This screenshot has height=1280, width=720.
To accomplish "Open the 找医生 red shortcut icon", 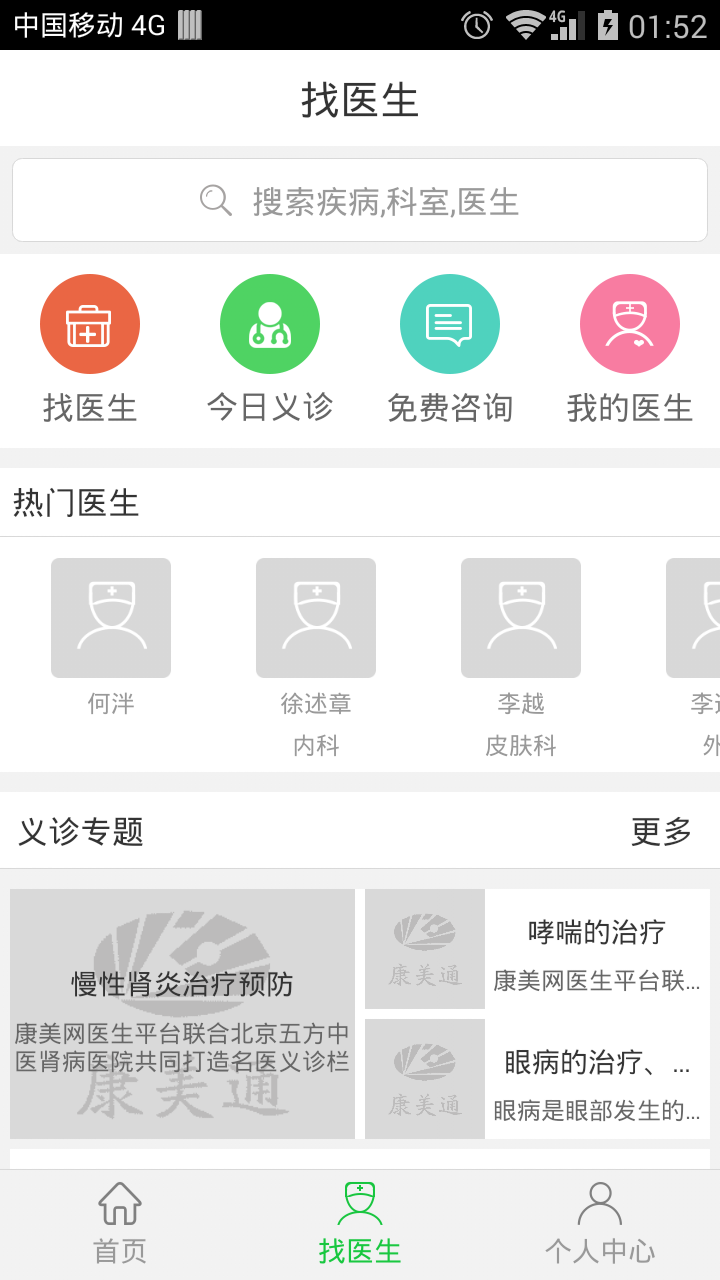I will tap(90, 324).
